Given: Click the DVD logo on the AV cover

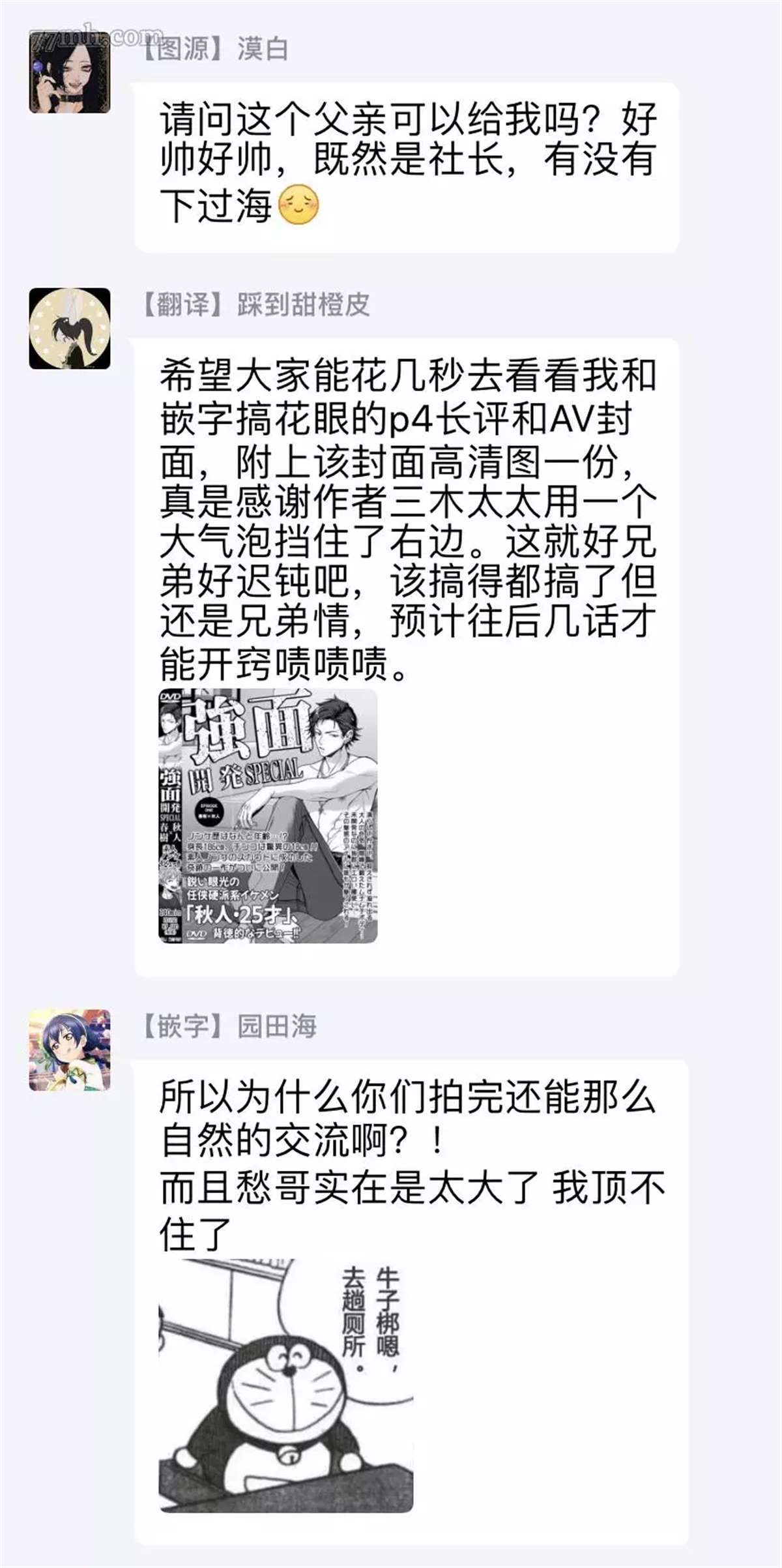Looking at the screenshot, I should (x=171, y=696).
